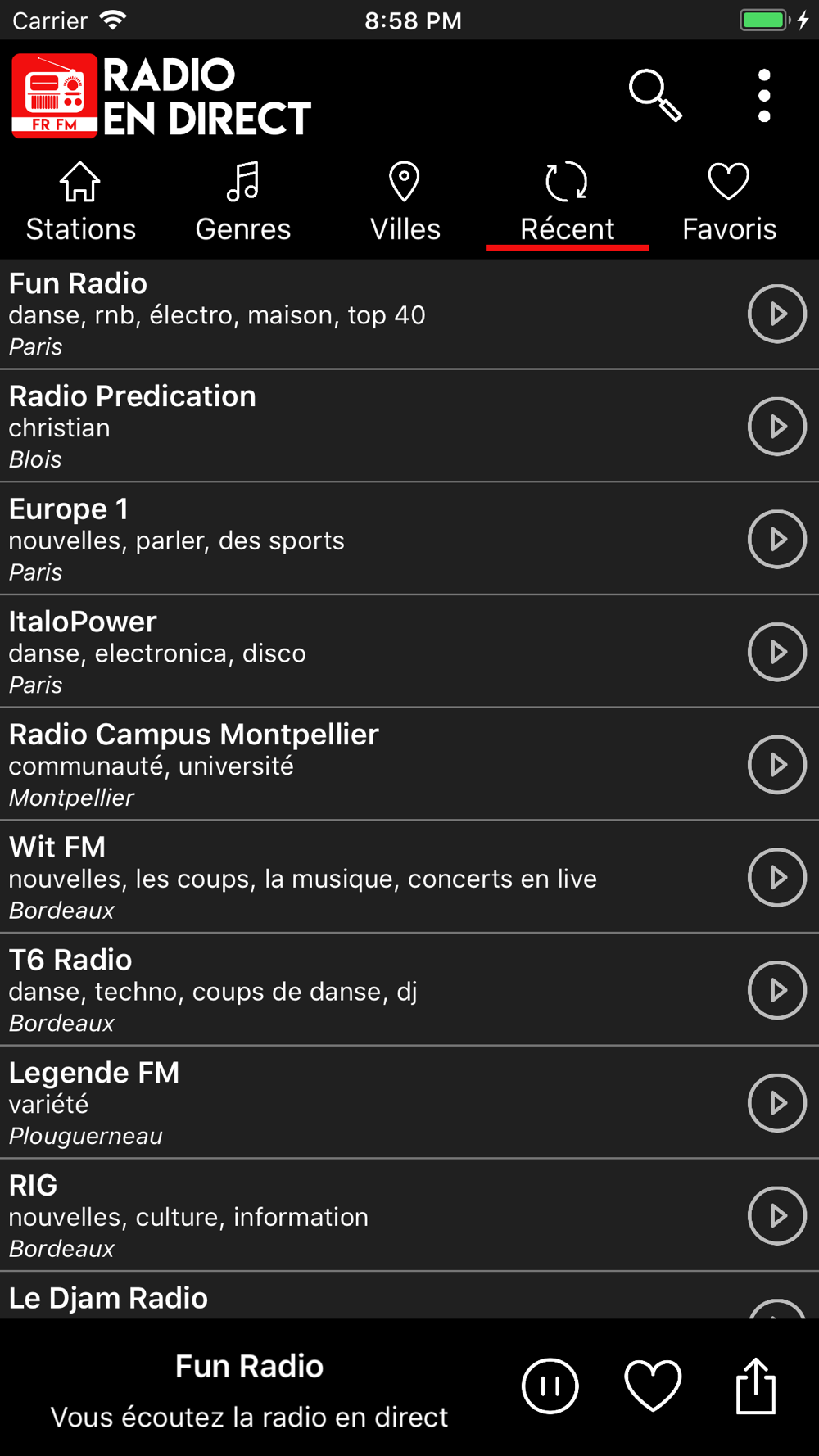
Task: Open the RIG station row
Action: 409,1216
